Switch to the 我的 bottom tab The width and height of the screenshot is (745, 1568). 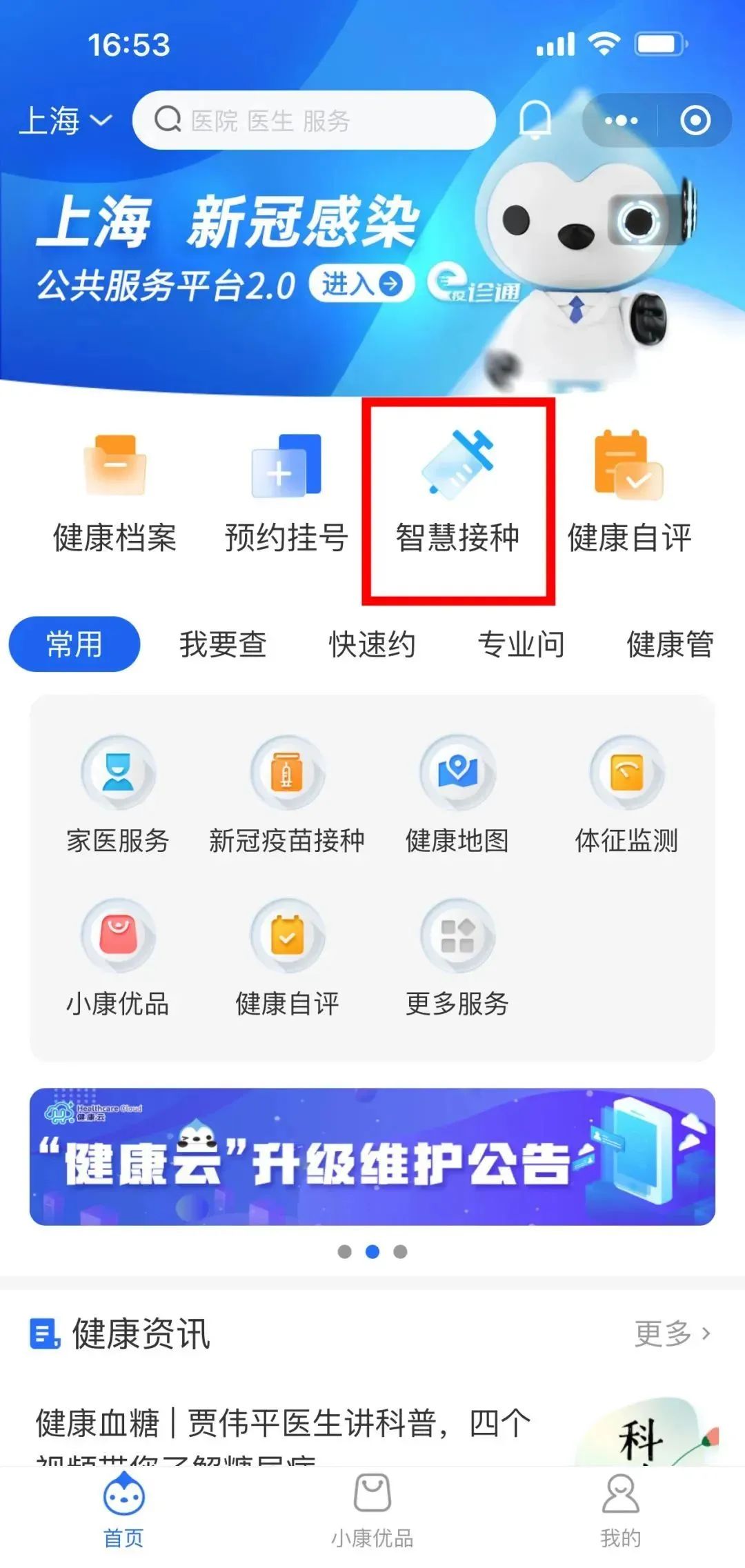coord(620,1511)
